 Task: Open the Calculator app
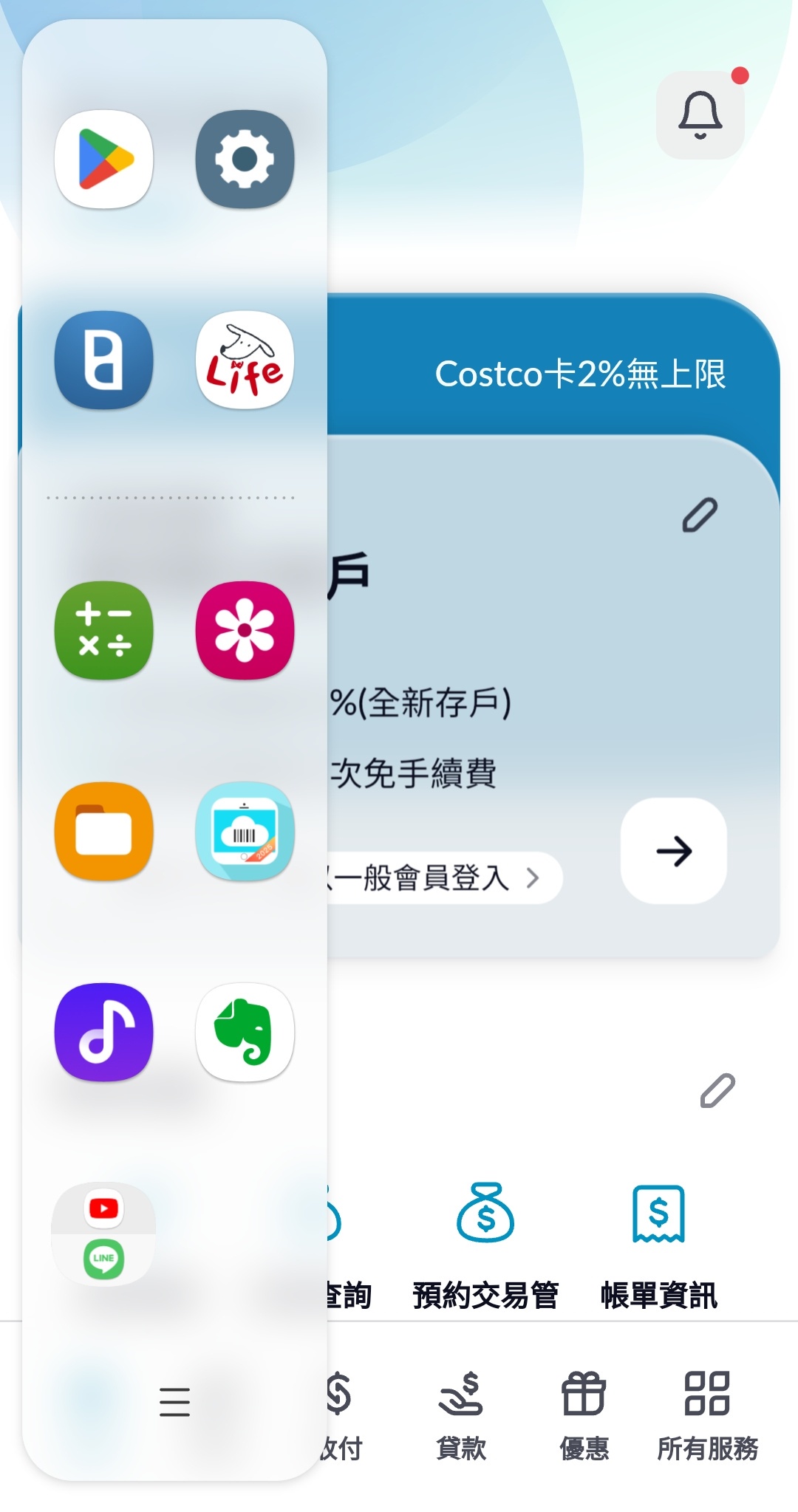point(104,630)
